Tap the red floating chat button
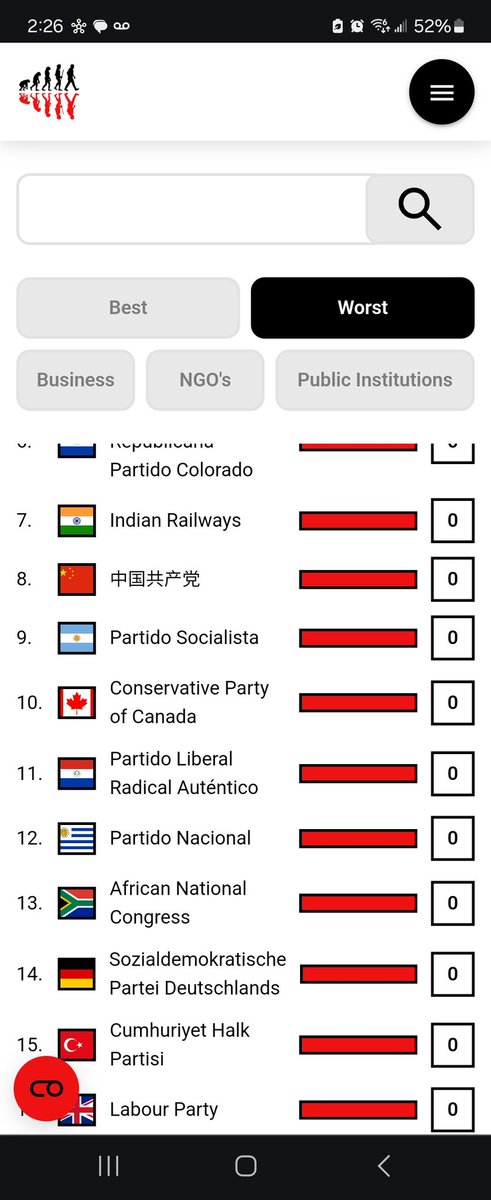The height and width of the screenshot is (1200, 491). point(46,1089)
